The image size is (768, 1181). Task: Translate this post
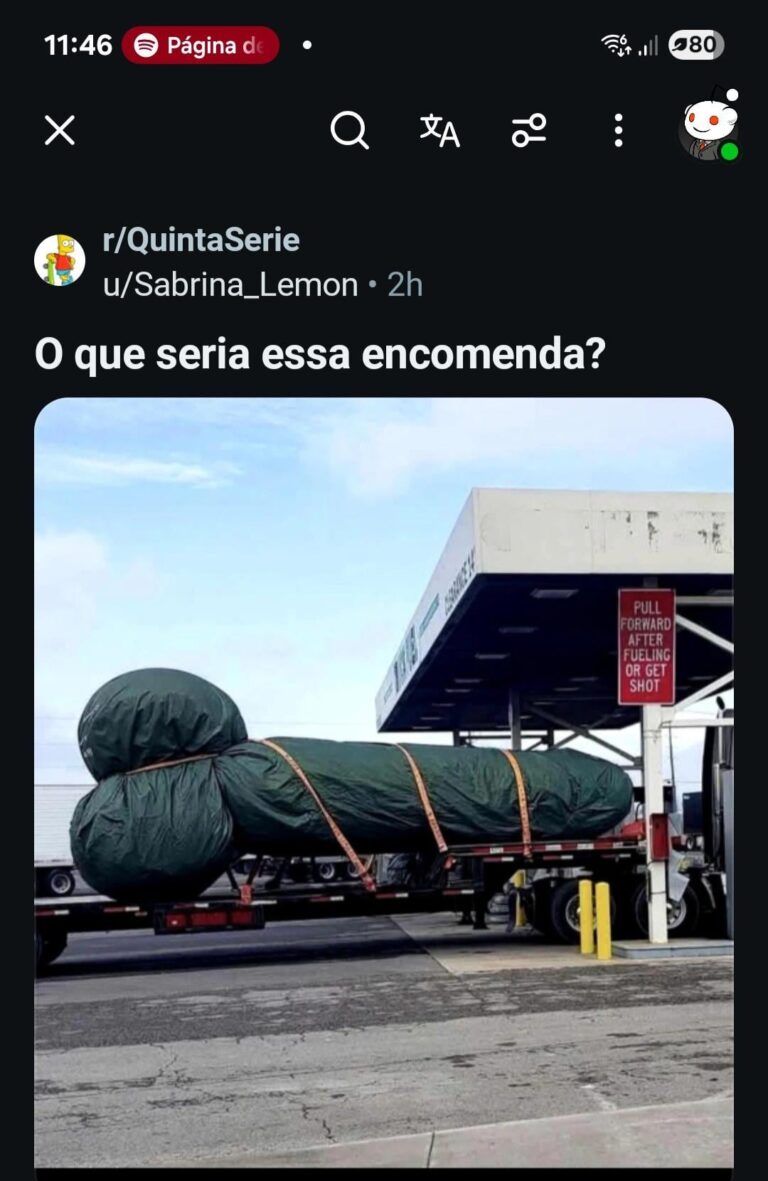[439, 130]
